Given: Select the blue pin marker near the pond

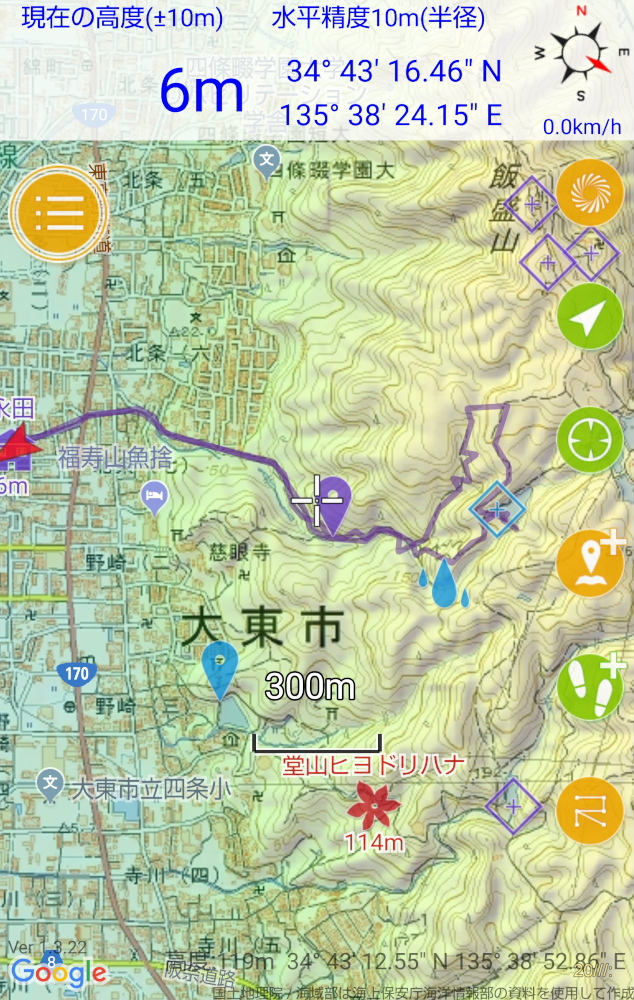Looking at the screenshot, I should coord(220,667).
